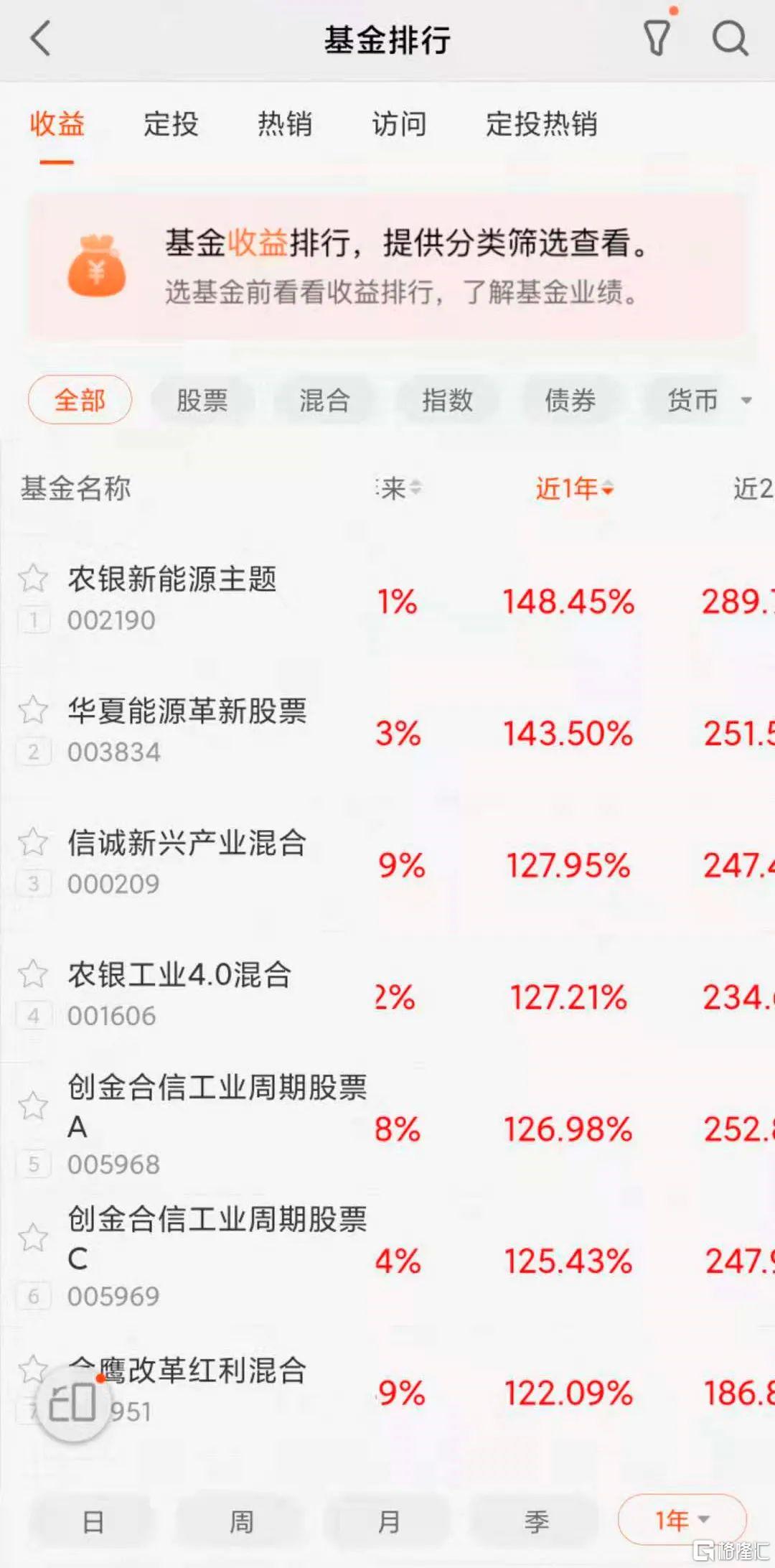Go back using the top-left arrow

click(x=41, y=39)
